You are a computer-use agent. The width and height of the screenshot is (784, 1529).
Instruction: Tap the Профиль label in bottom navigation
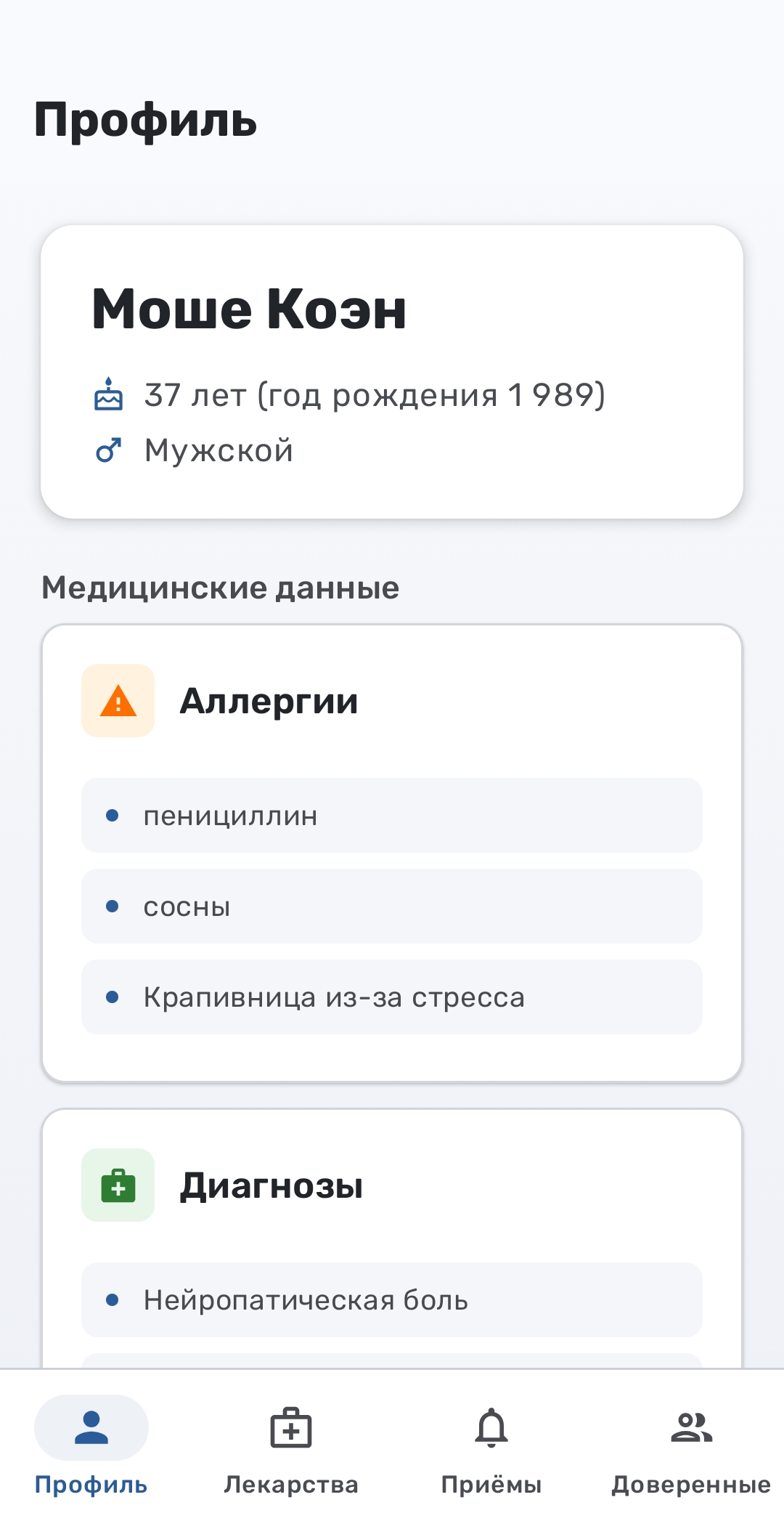pyautogui.click(x=91, y=1484)
